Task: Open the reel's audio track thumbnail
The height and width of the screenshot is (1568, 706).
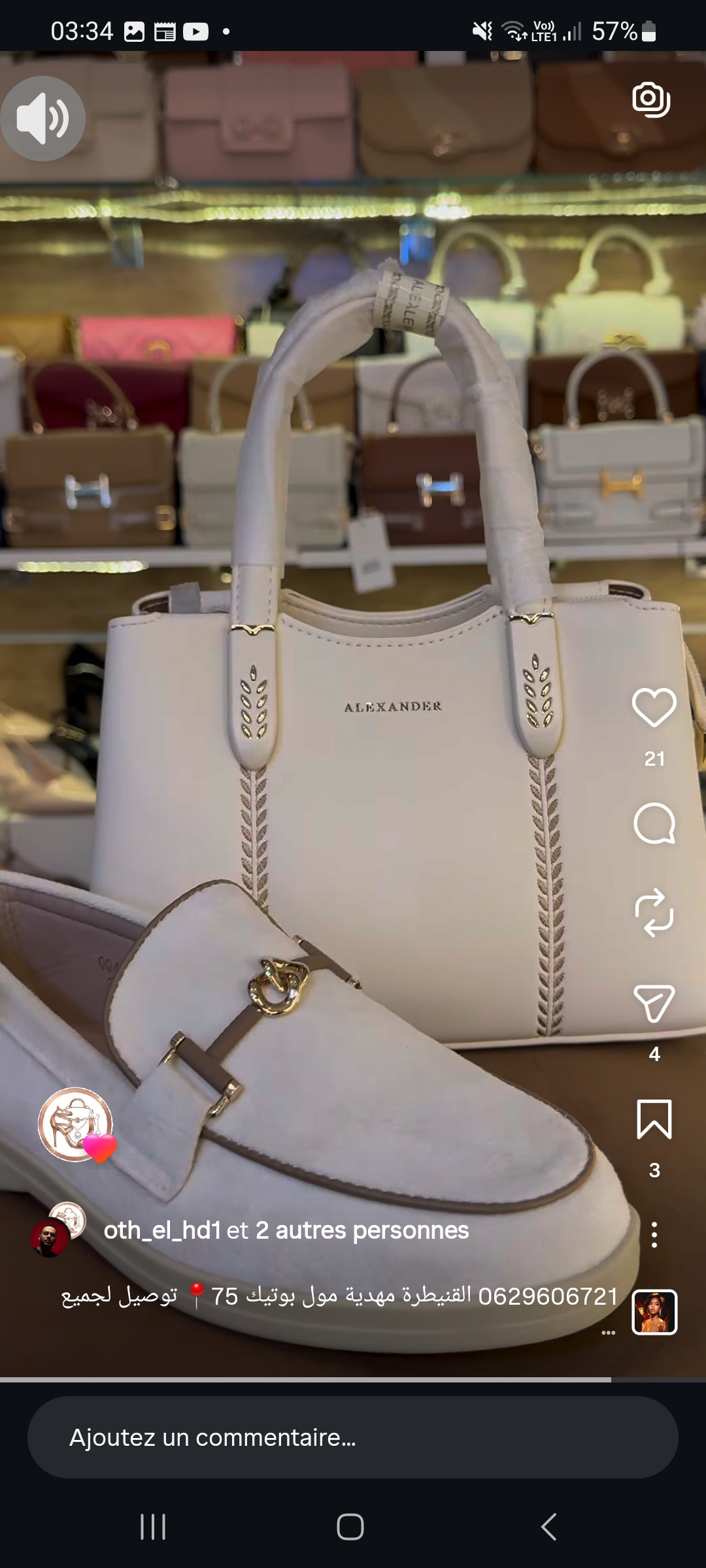Action: (654, 1312)
